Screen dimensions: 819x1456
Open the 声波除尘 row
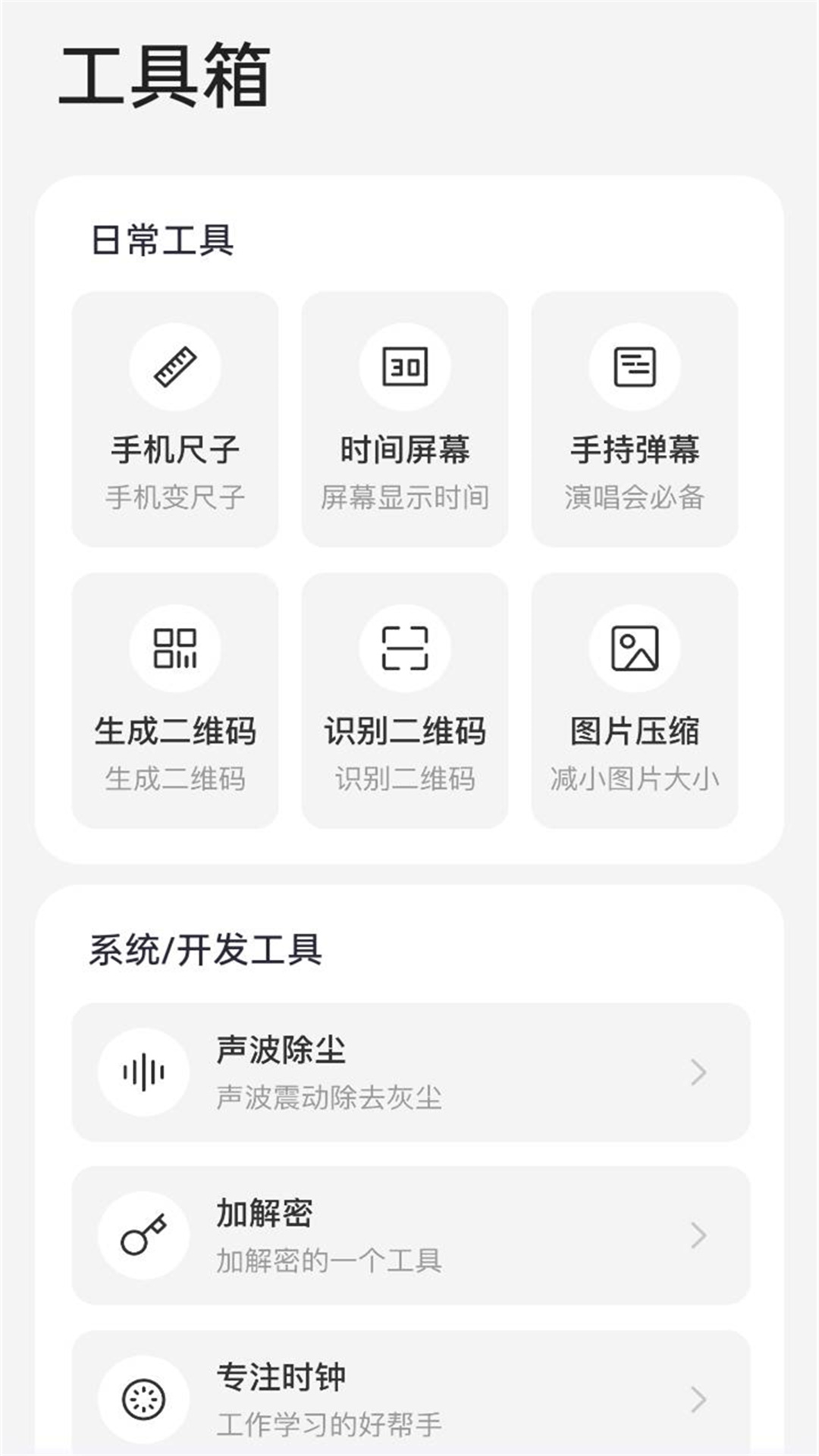[411, 1072]
